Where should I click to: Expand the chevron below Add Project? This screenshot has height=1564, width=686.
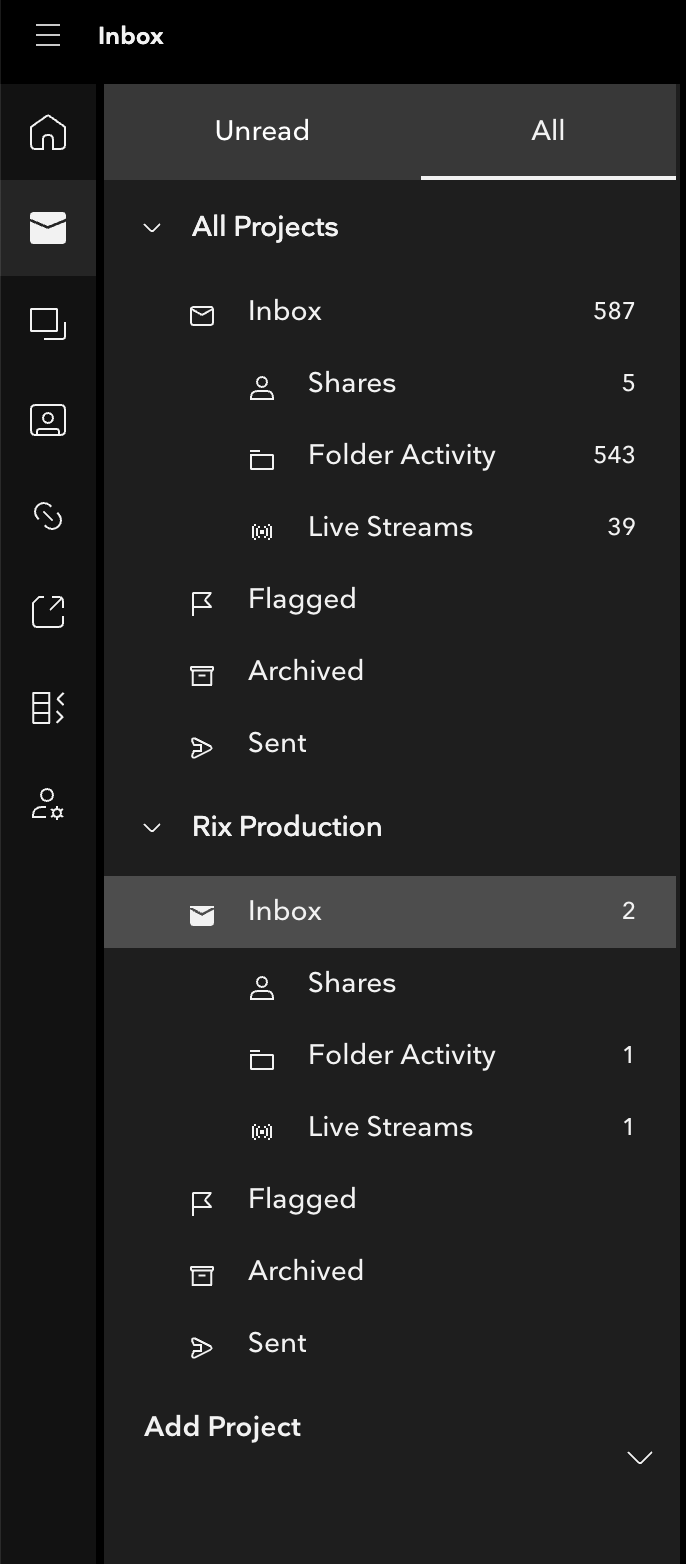(x=639, y=1457)
